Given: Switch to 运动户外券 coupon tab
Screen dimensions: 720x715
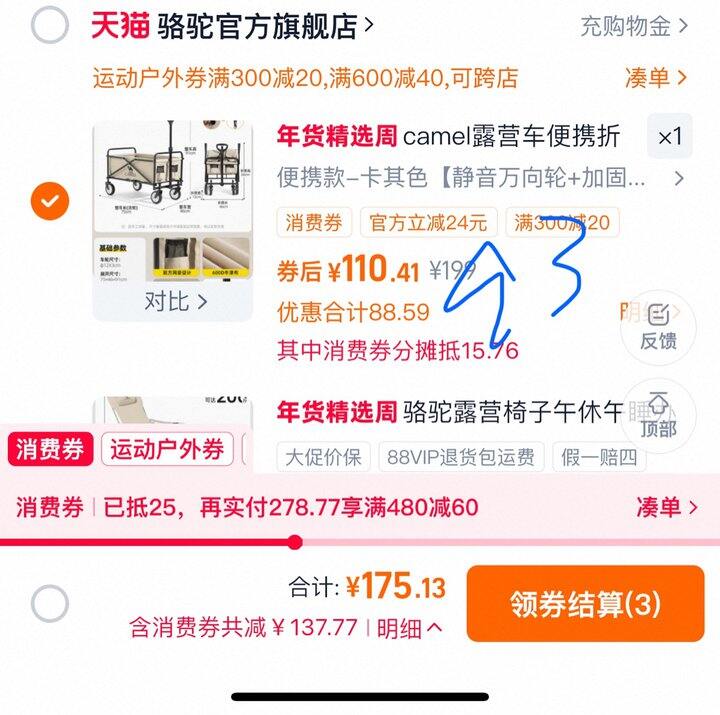Looking at the screenshot, I should click(166, 449).
